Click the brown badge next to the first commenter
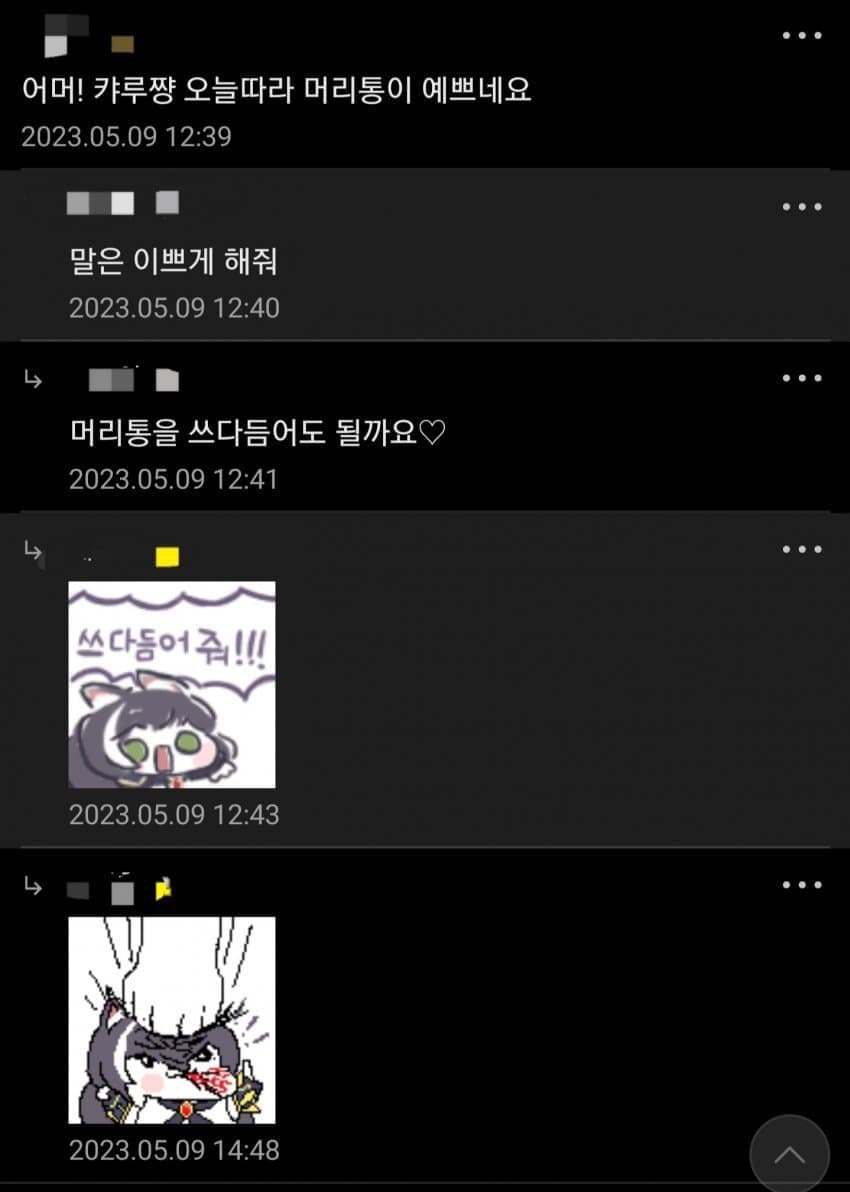Viewport: 850px width, 1192px height. [x=120, y=42]
